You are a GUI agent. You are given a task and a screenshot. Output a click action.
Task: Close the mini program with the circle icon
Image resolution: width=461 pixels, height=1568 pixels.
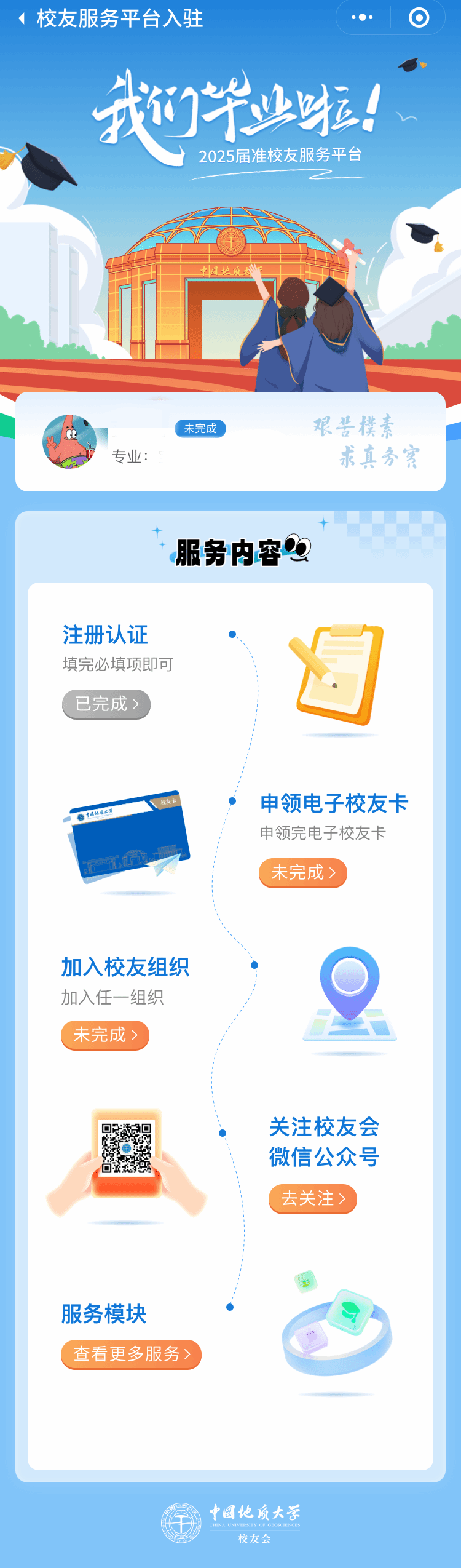pyautogui.click(x=419, y=18)
